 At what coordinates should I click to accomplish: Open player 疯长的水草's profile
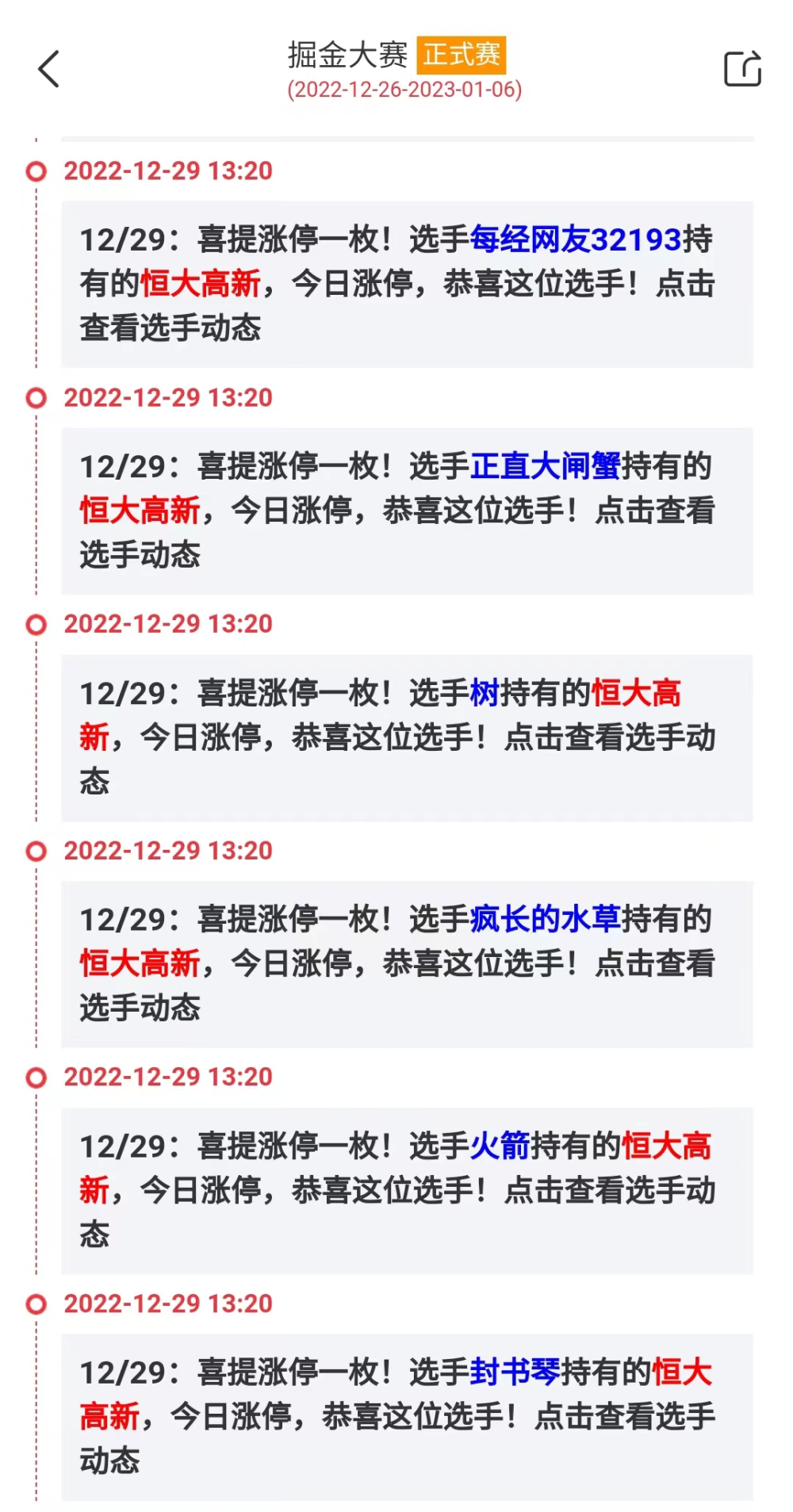(545, 919)
